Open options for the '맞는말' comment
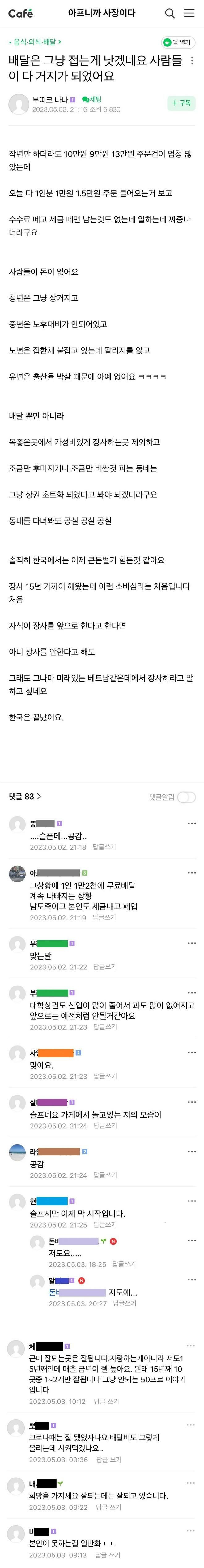The width and height of the screenshot is (204, 1568). (192, 943)
